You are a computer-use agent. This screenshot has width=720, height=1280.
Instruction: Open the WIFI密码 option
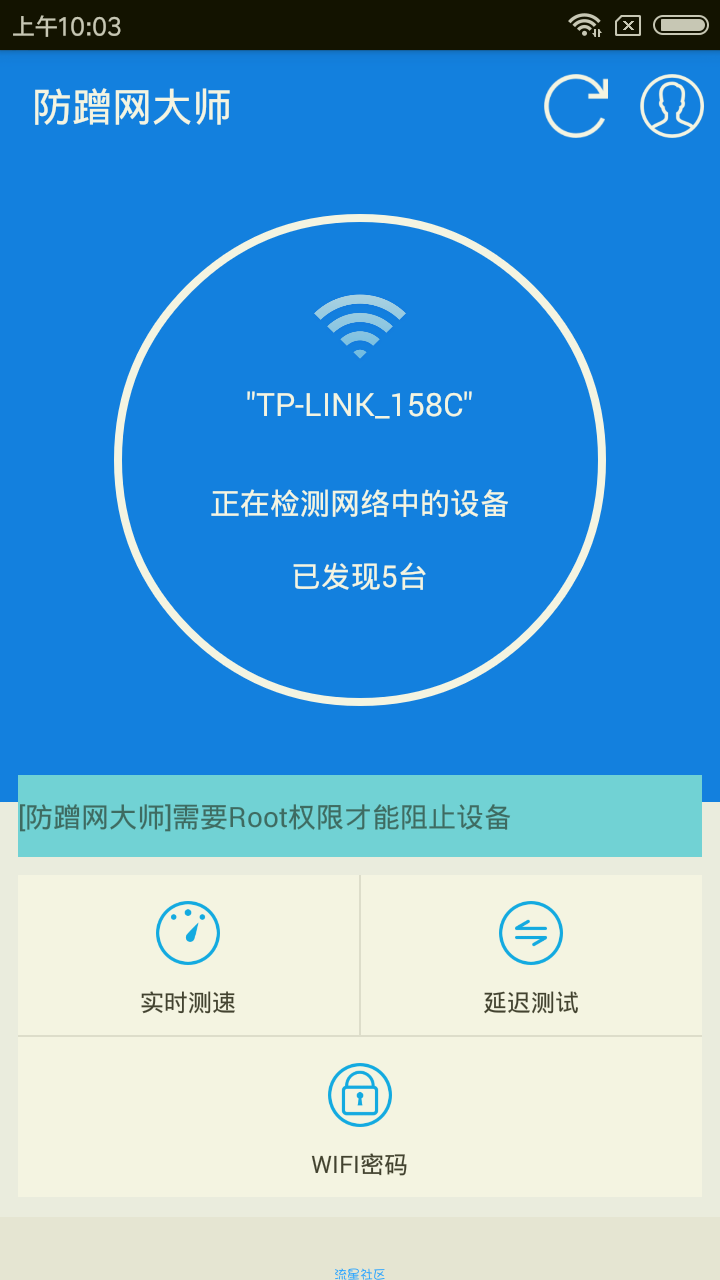coord(360,1117)
